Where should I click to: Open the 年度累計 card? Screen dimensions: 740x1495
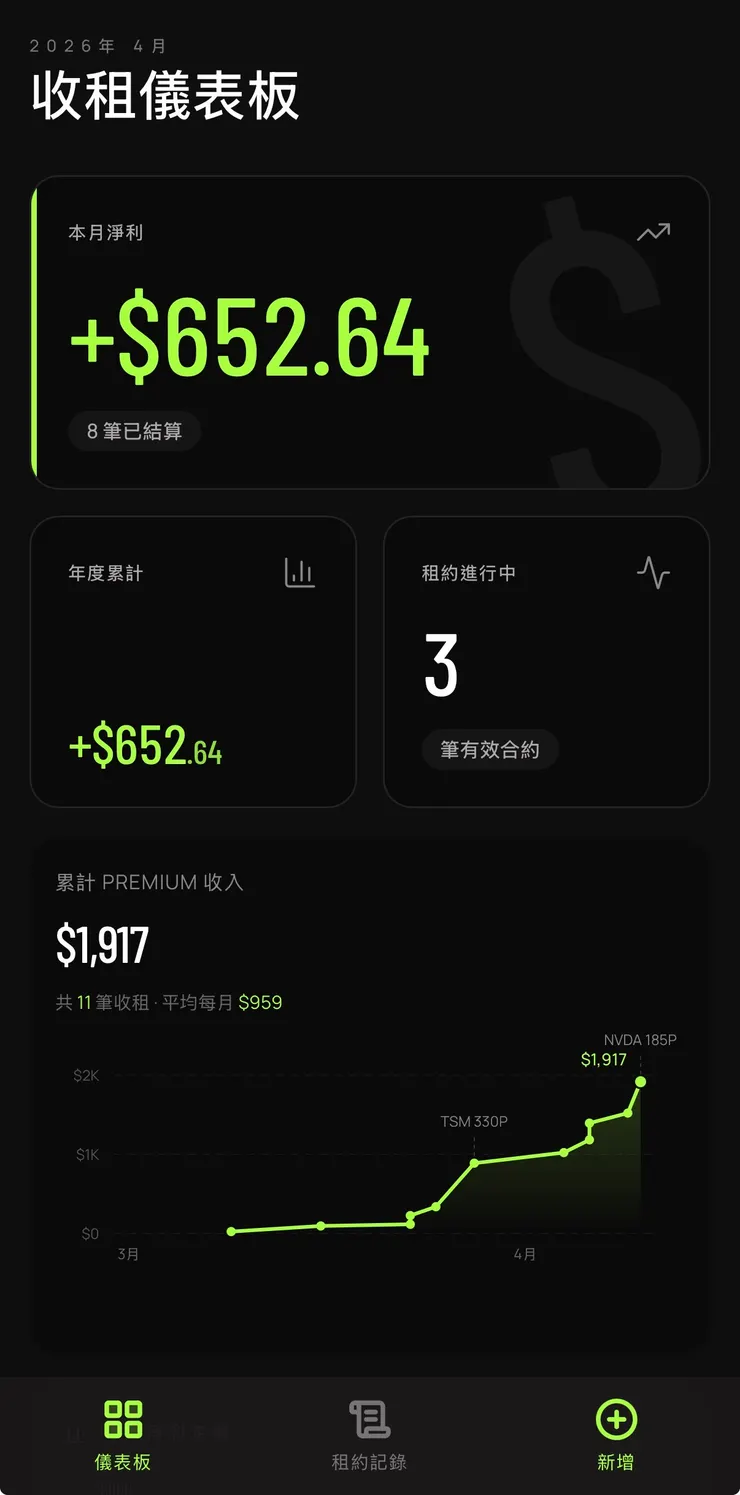(x=193, y=661)
